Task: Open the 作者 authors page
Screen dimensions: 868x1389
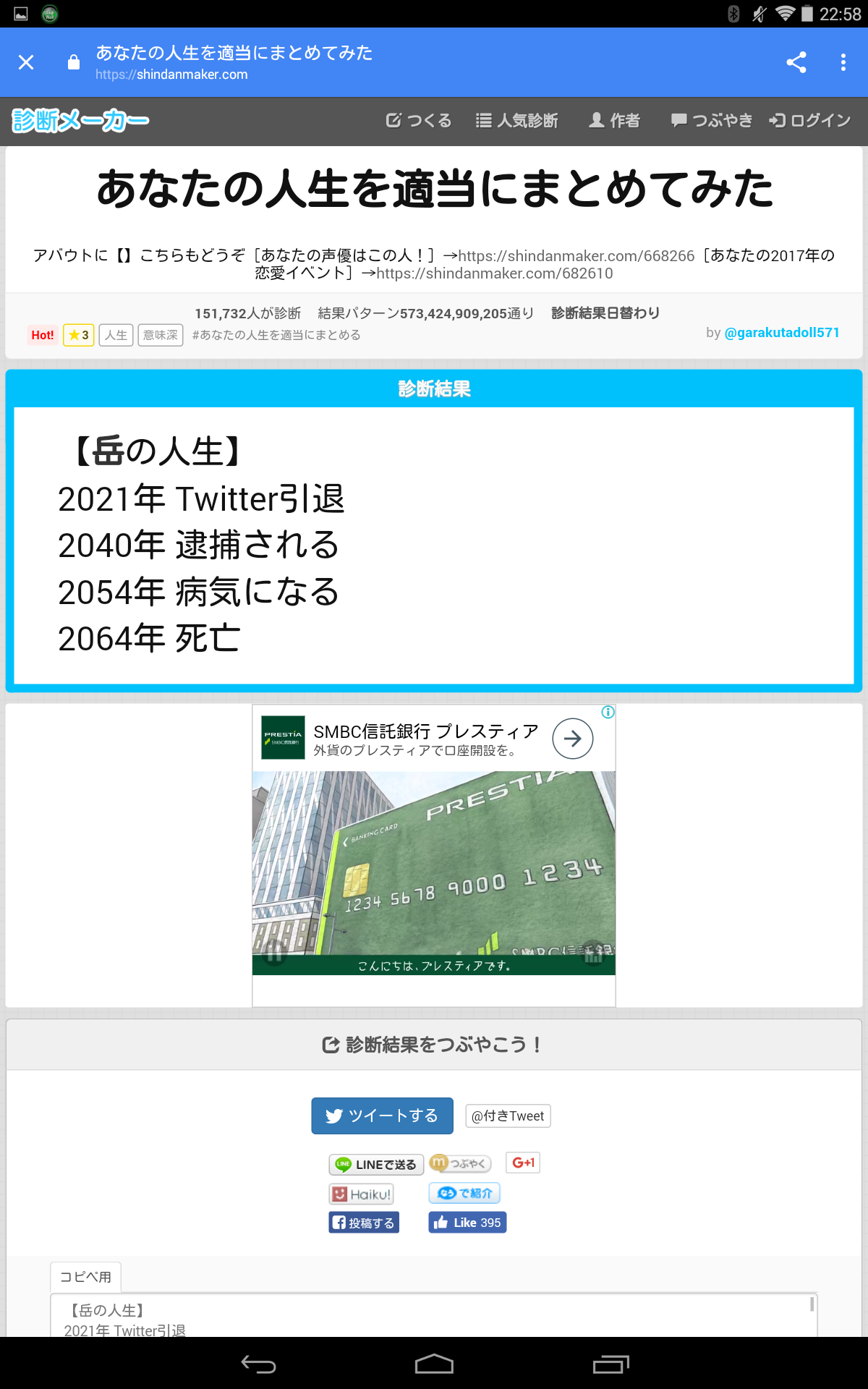Action: pos(614,120)
